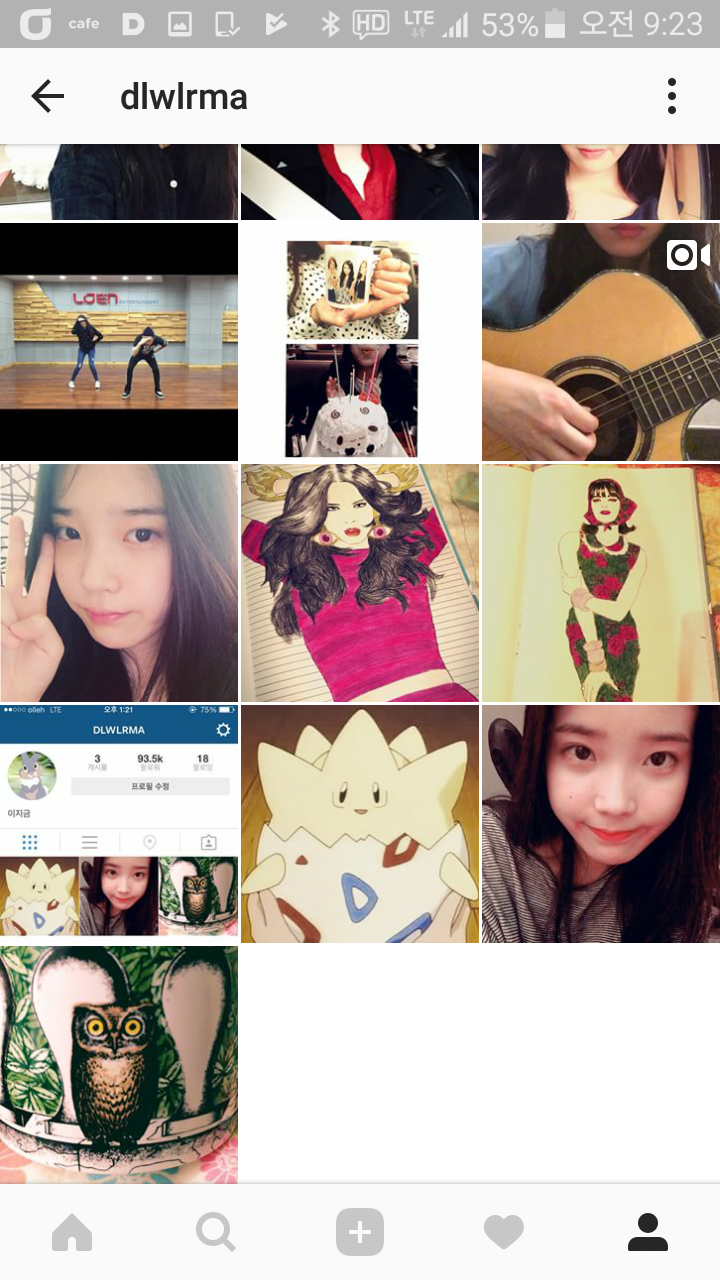Open the Togepi cartoon post
Image resolution: width=720 pixels, height=1280 pixels.
pyautogui.click(x=359, y=823)
